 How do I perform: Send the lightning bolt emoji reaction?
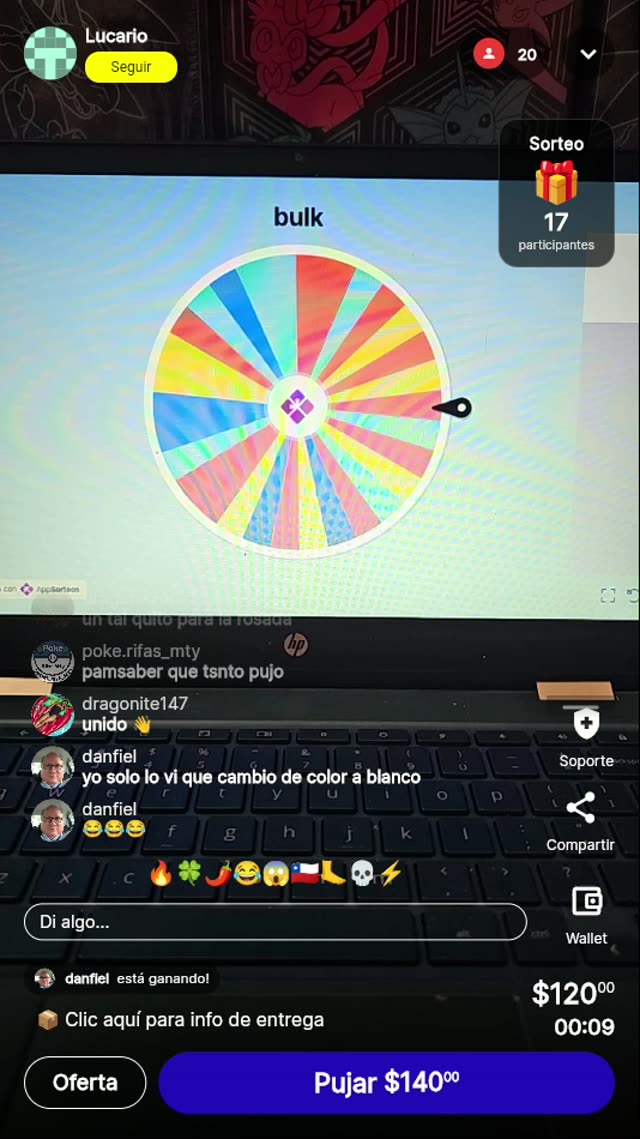(390, 874)
